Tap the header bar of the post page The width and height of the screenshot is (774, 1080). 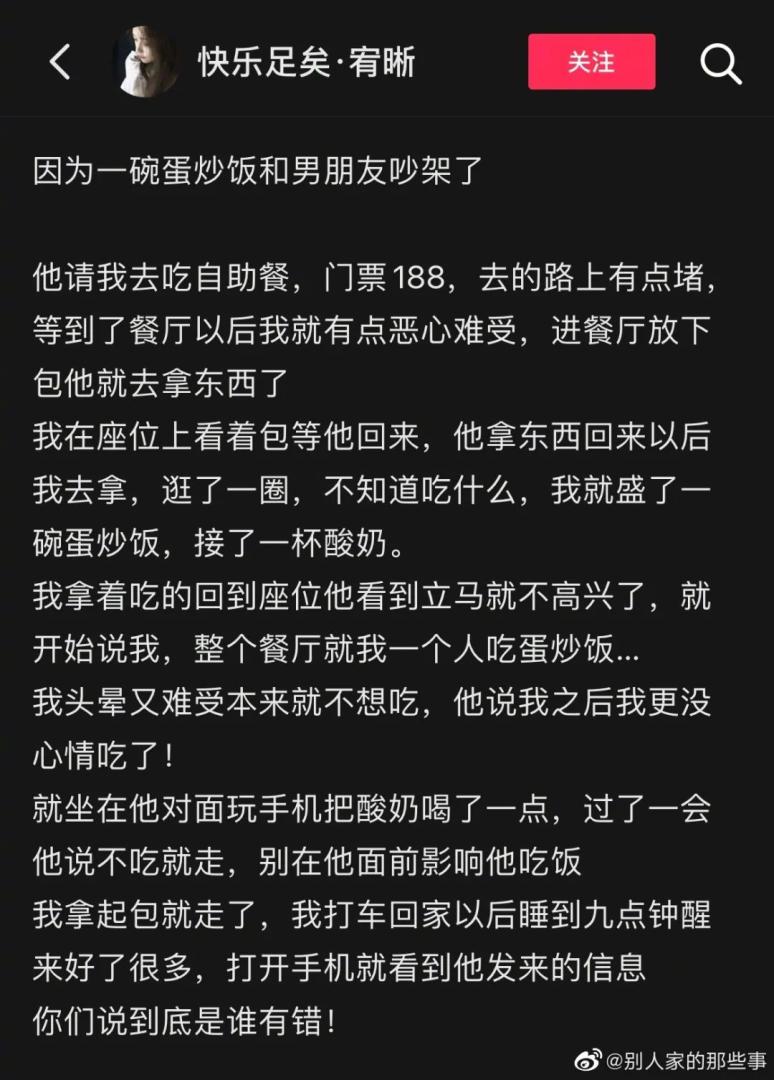pos(387,63)
